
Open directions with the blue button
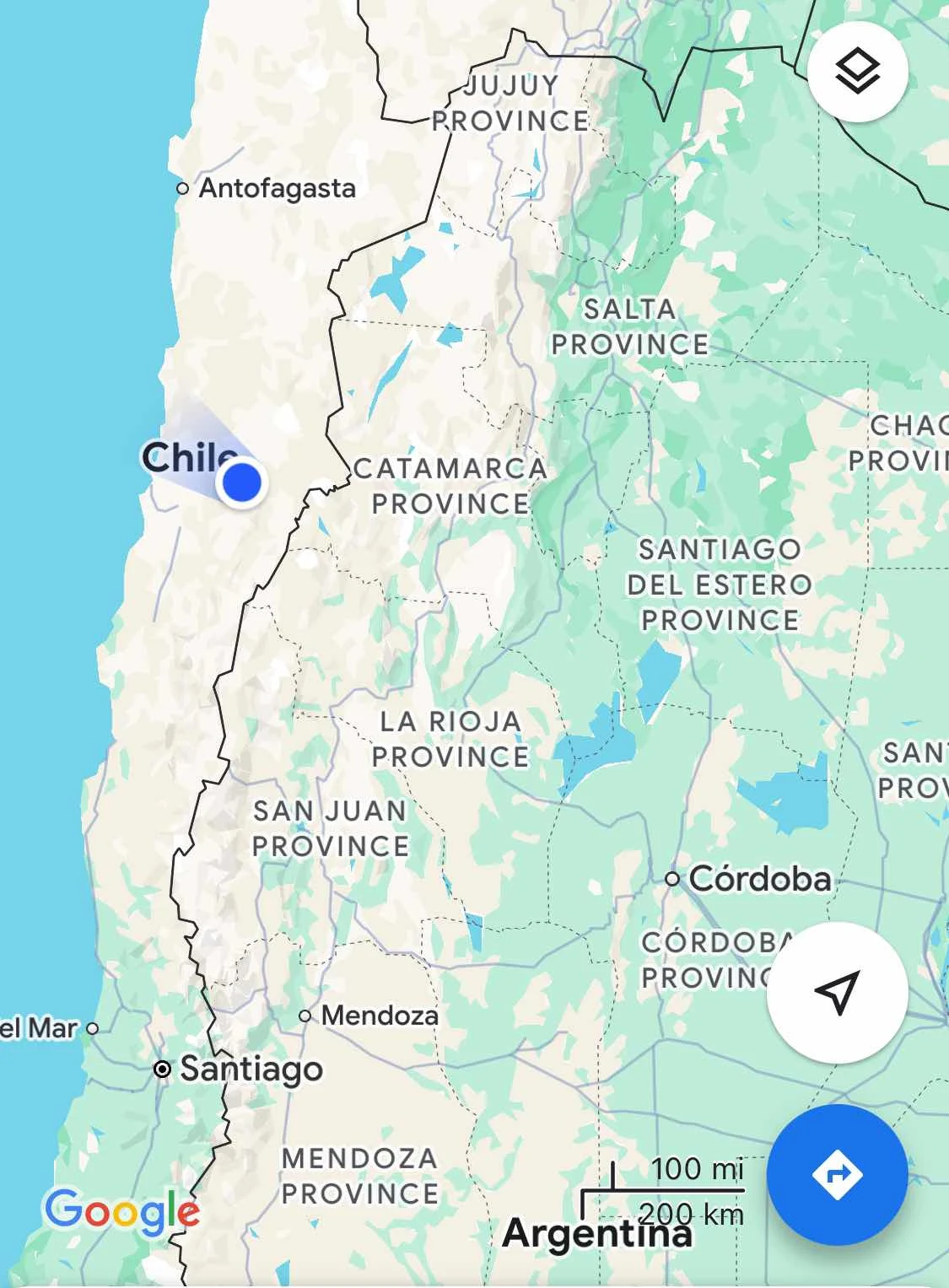click(837, 1174)
